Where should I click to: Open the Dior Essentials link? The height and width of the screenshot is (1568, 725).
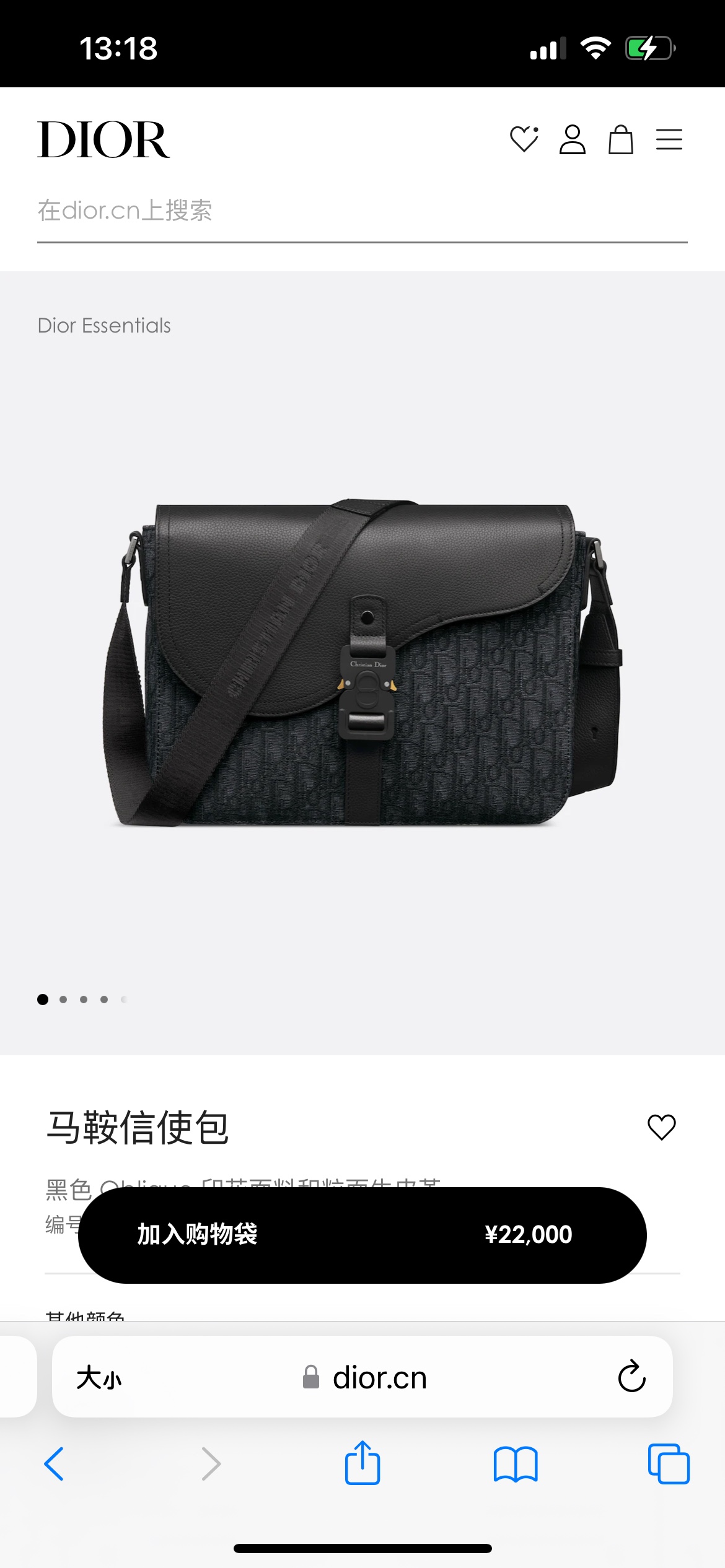[104, 326]
